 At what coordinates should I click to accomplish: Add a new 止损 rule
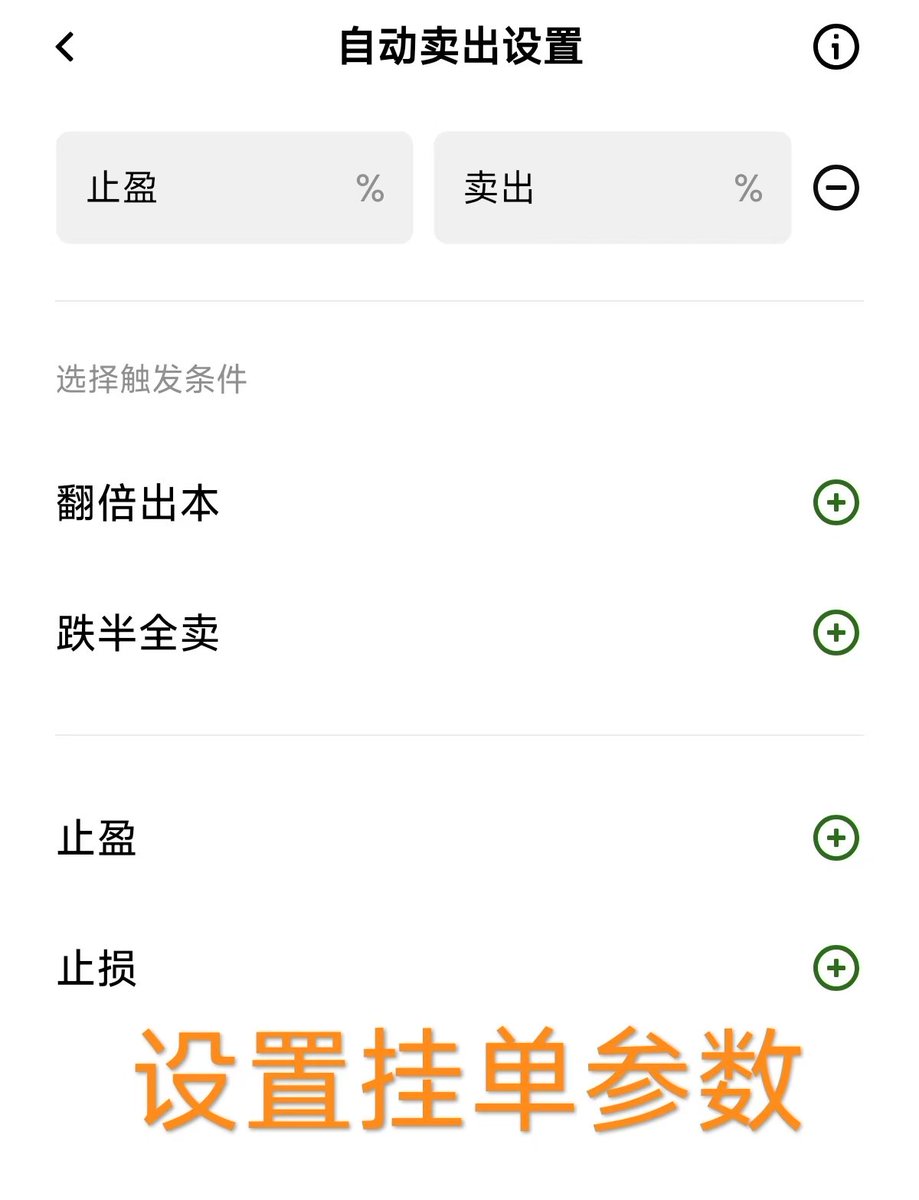[x=836, y=968]
